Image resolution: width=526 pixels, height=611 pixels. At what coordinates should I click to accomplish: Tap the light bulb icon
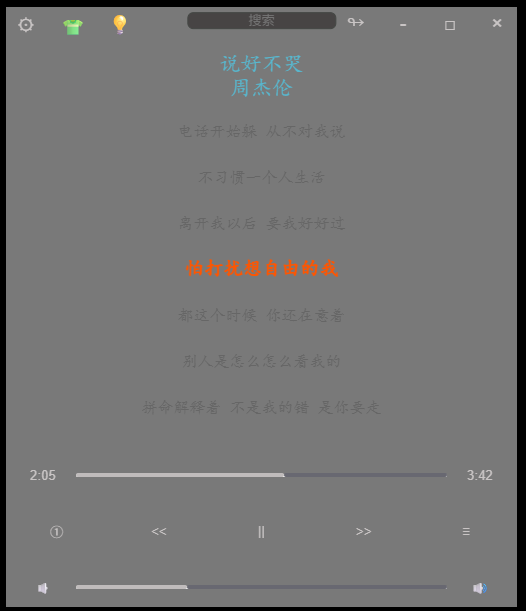tap(120, 24)
